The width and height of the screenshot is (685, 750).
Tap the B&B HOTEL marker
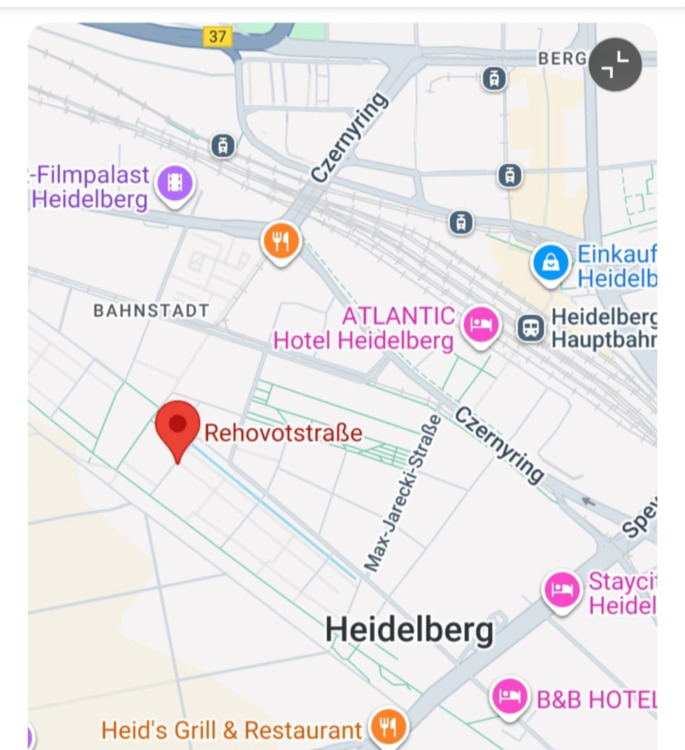pyautogui.click(x=510, y=697)
